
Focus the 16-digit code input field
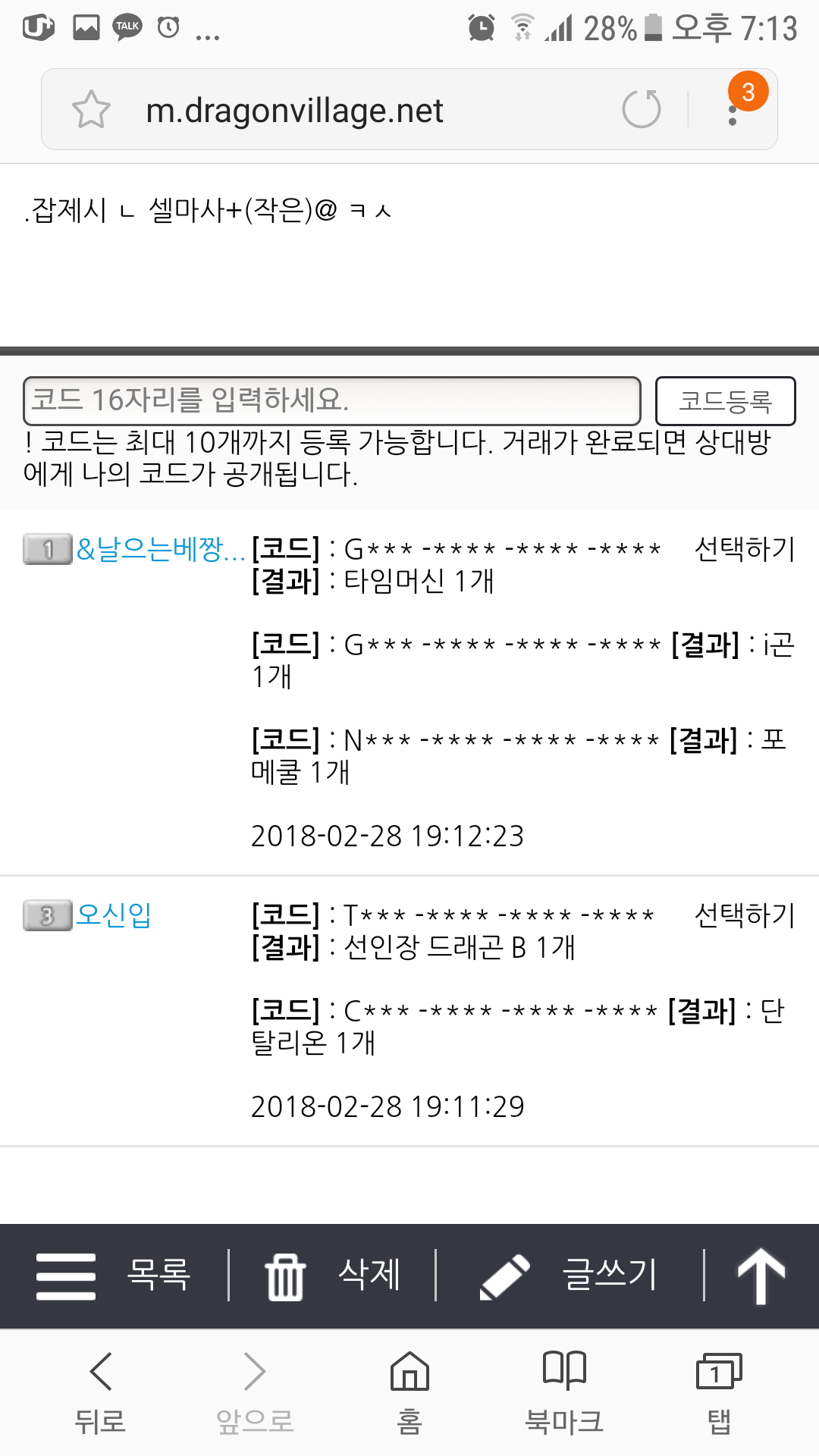(332, 400)
